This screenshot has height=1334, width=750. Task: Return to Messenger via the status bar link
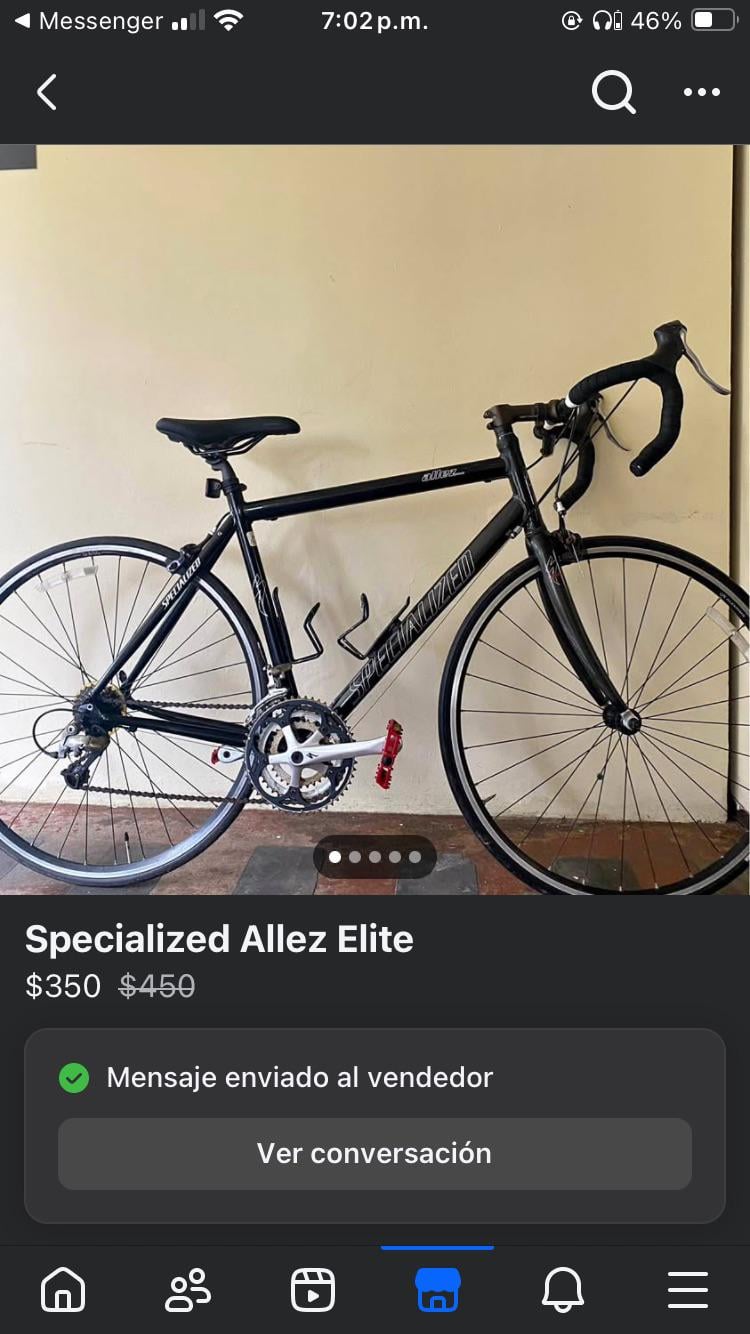pos(88,21)
